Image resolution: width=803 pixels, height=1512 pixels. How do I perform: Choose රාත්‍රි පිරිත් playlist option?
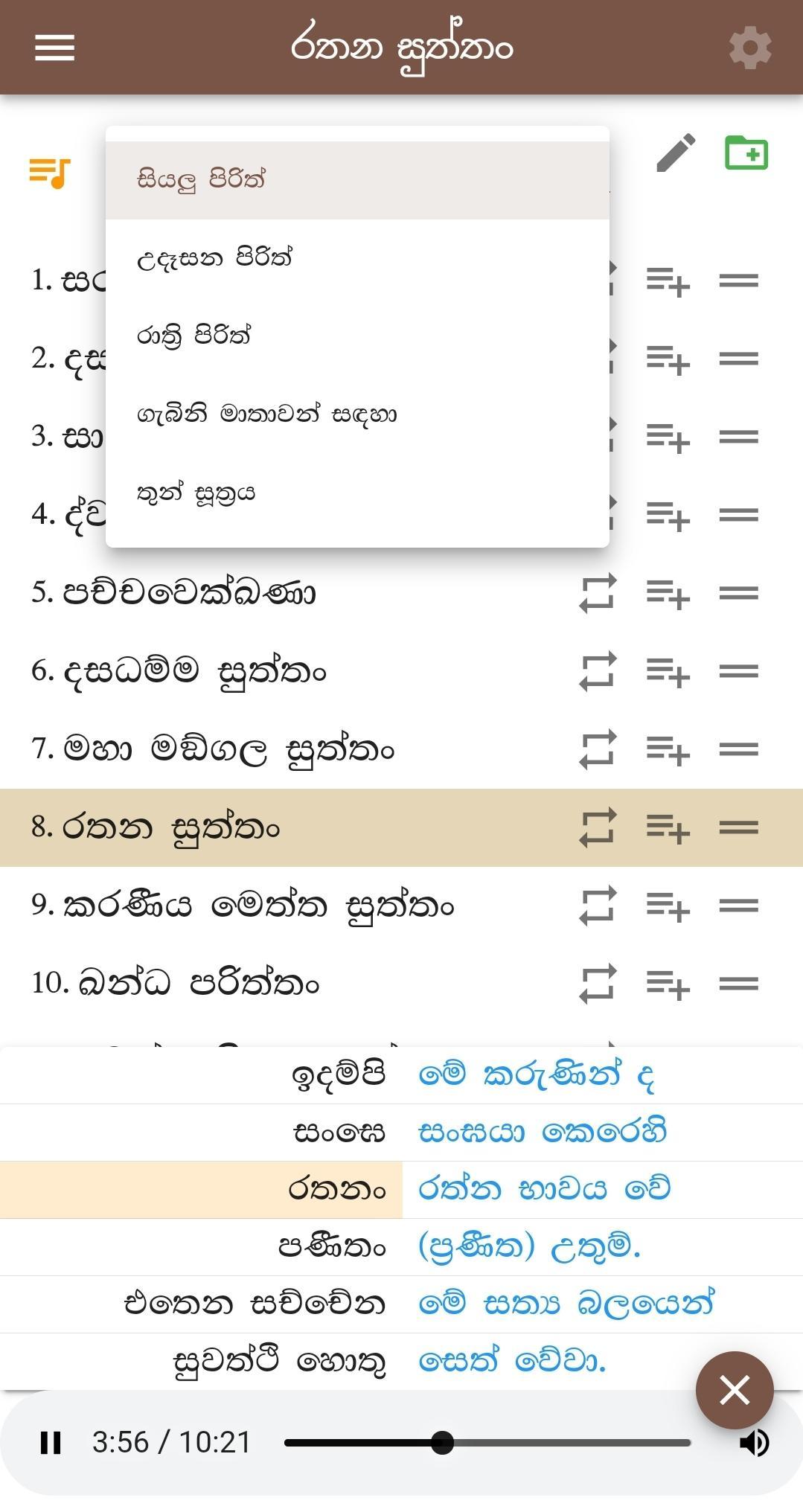(357, 336)
